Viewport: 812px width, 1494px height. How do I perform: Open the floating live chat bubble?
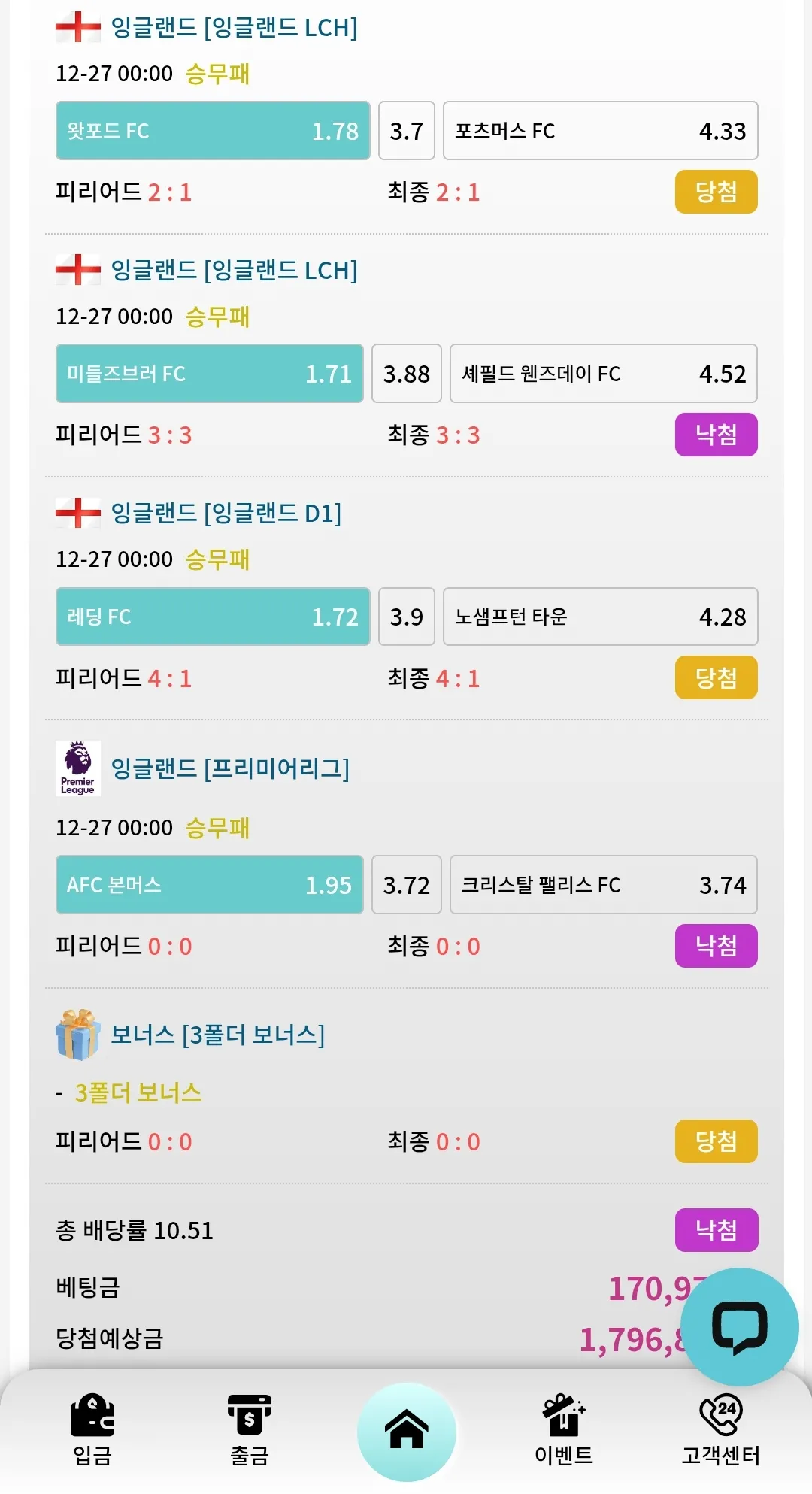point(740,1327)
